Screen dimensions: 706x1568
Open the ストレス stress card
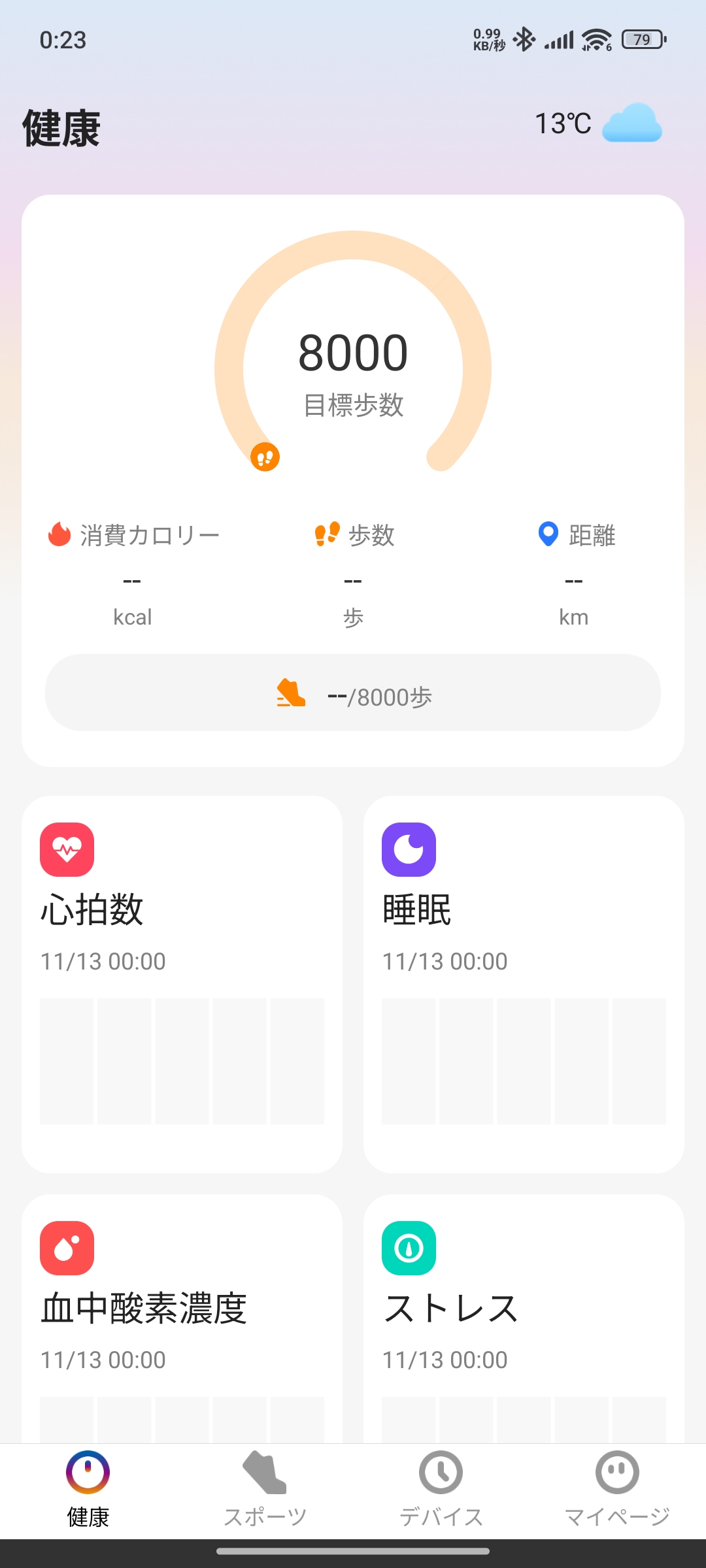[524, 1320]
